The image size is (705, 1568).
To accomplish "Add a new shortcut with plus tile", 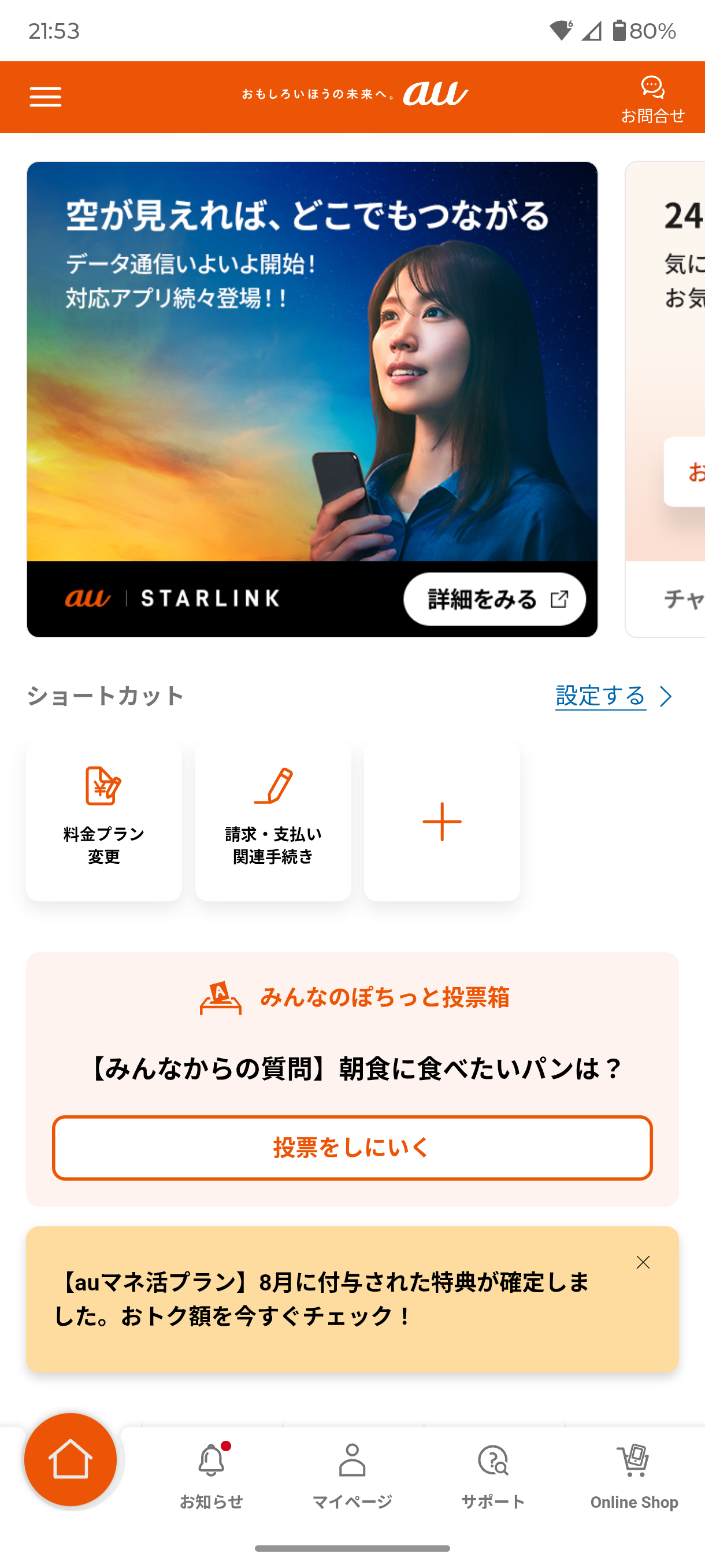I will [x=441, y=820].
